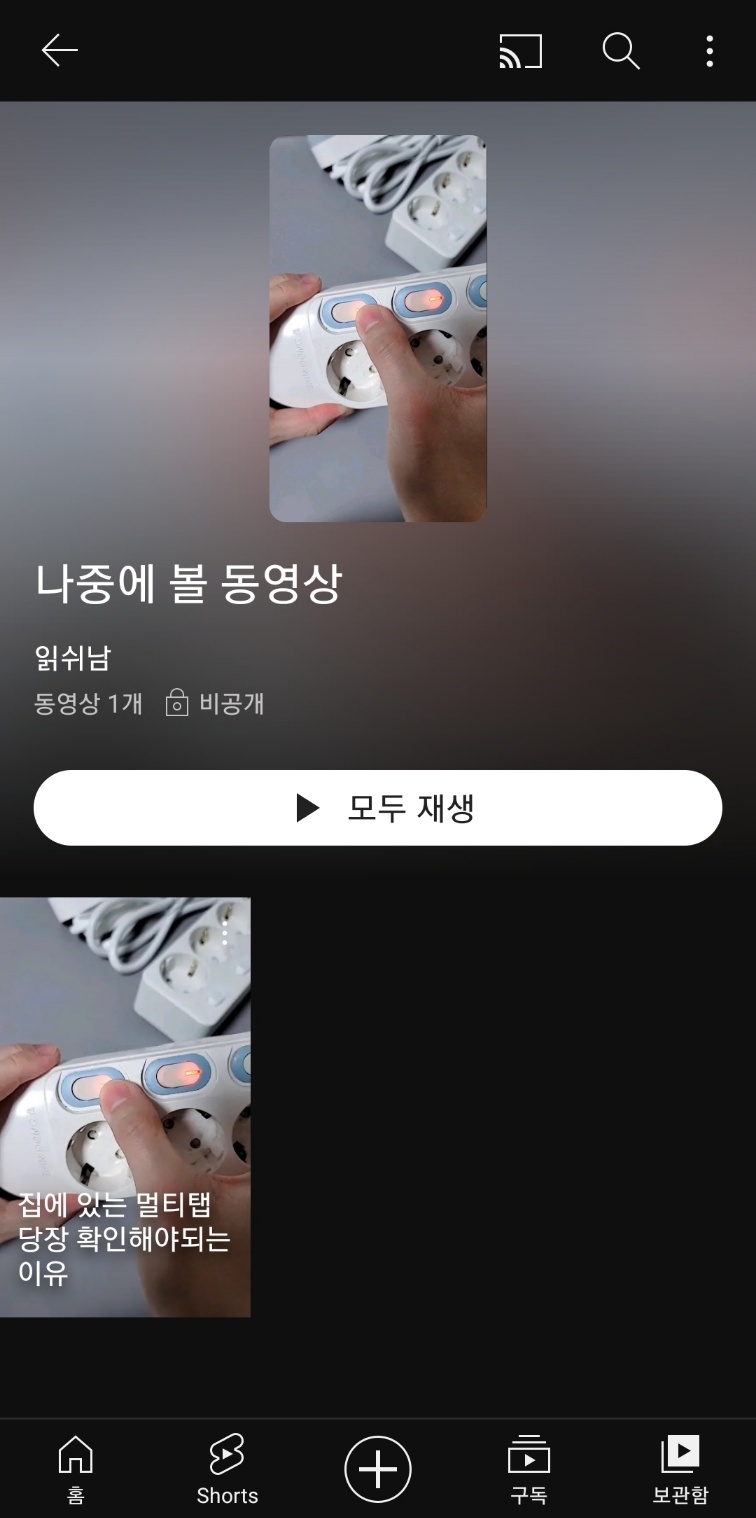Switch to the 보관함 tab
The width and height of the screenshot is (756, 1518).
click(680, 1468)
